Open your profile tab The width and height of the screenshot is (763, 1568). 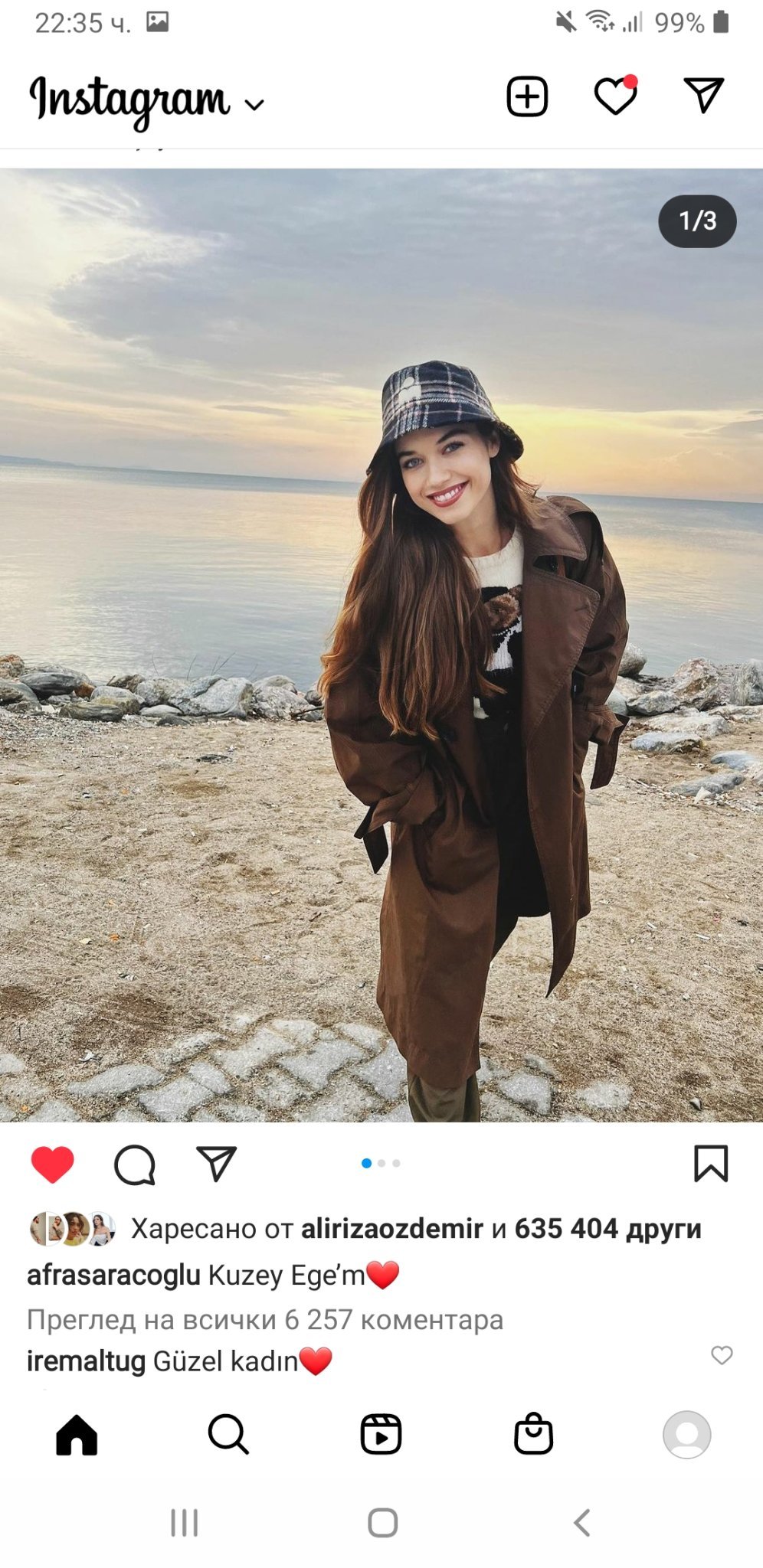tap(686, 1434)
